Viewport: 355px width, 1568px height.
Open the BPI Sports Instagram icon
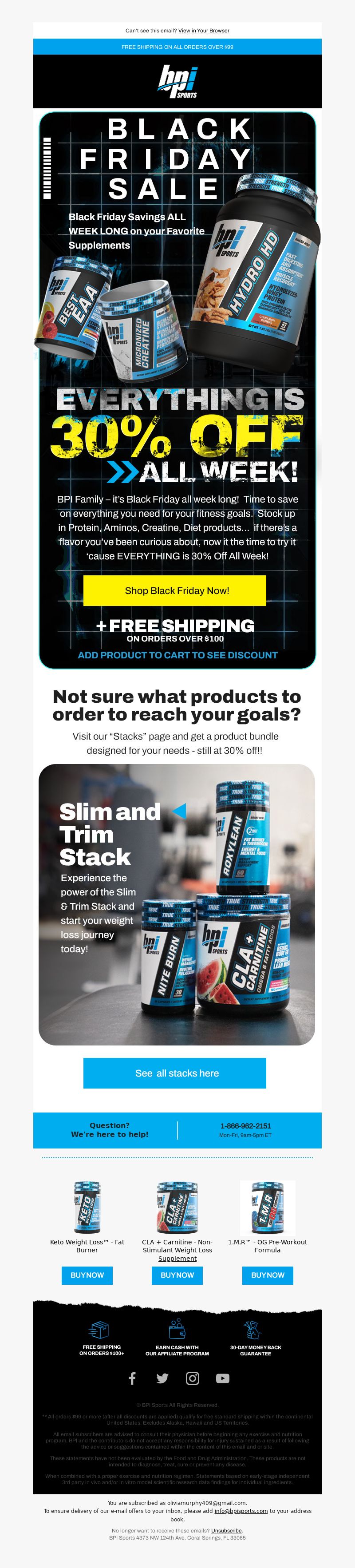tap(193, 1378)
